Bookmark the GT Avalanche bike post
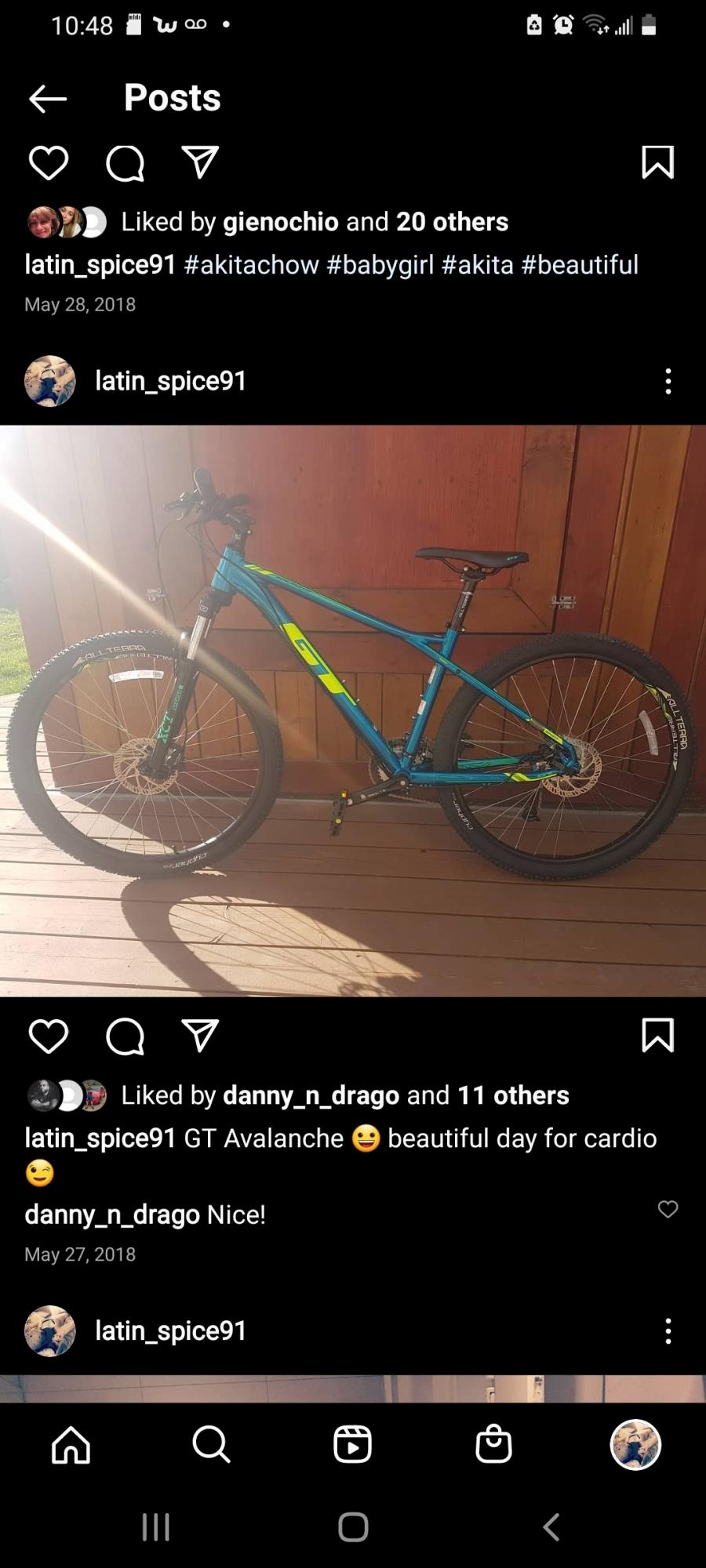706x1568 pixels. point(657,1035)
